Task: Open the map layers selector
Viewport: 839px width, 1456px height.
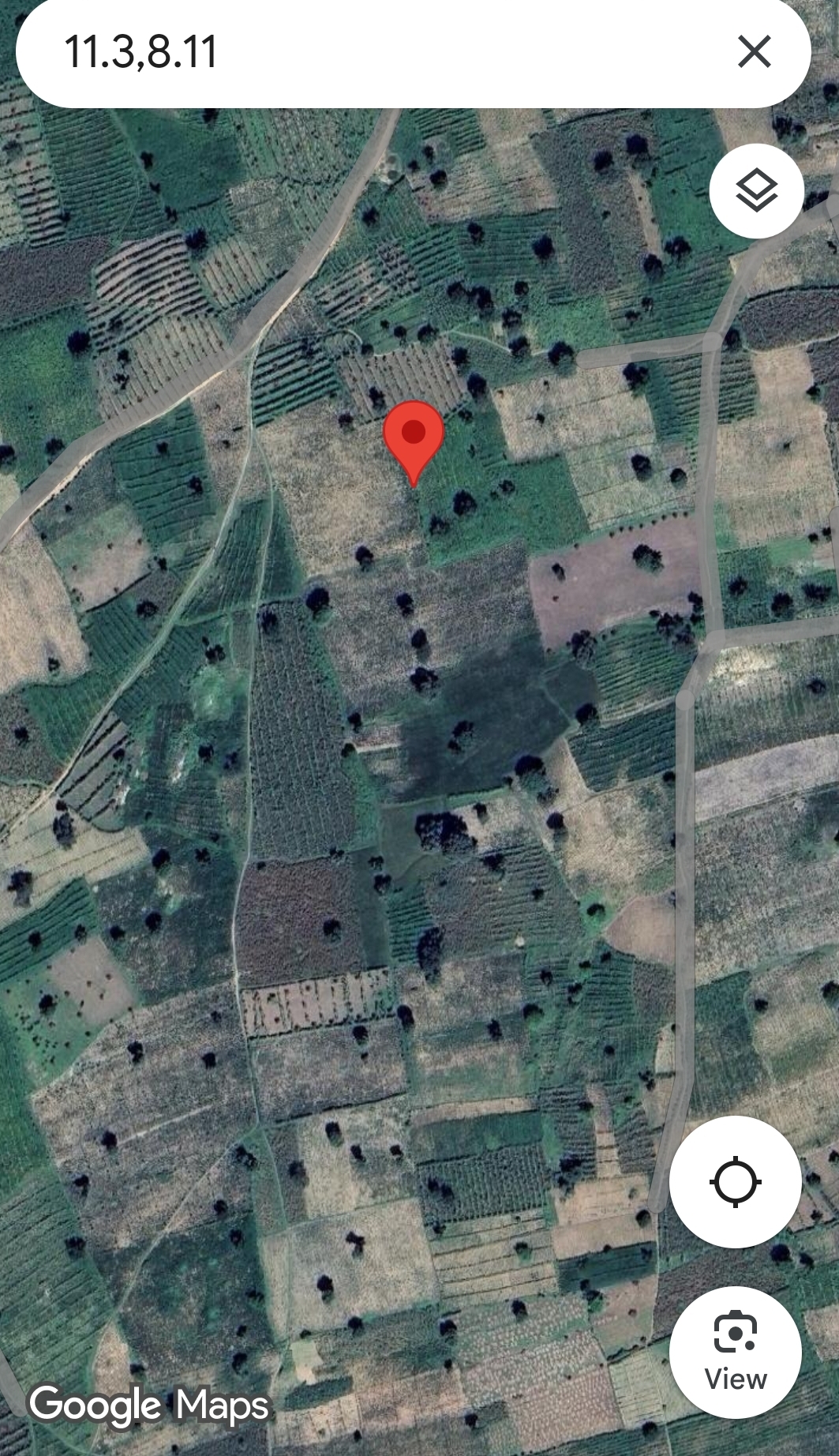Action: pyautogui.click(x=756, y=191)
